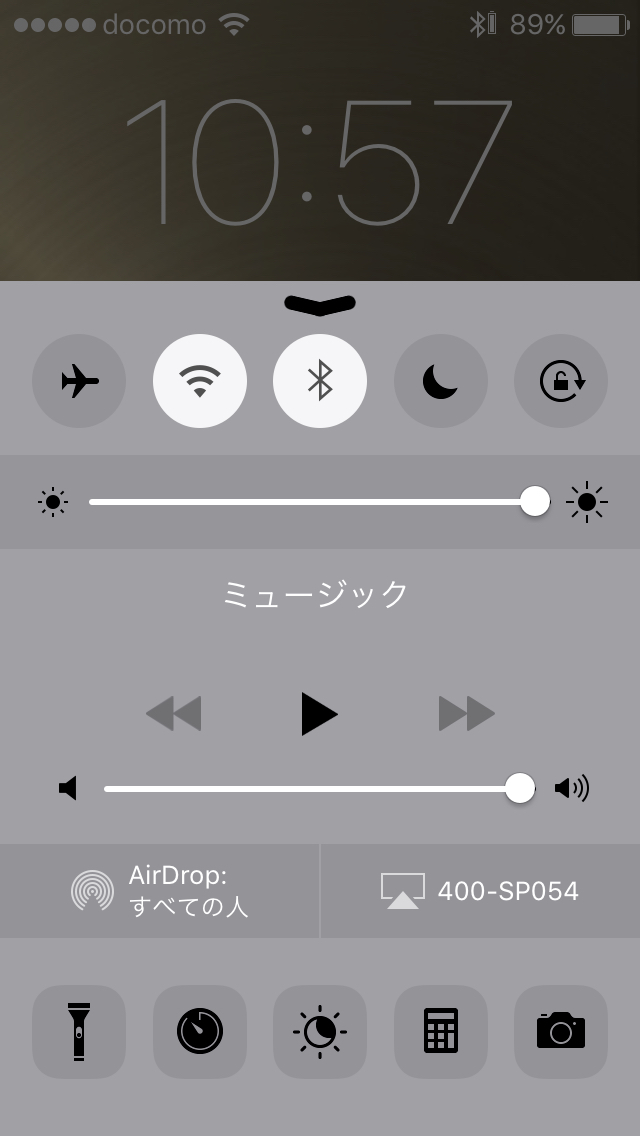Launch the camera
The image size is (640, 1136).
tap(560, 1031)
